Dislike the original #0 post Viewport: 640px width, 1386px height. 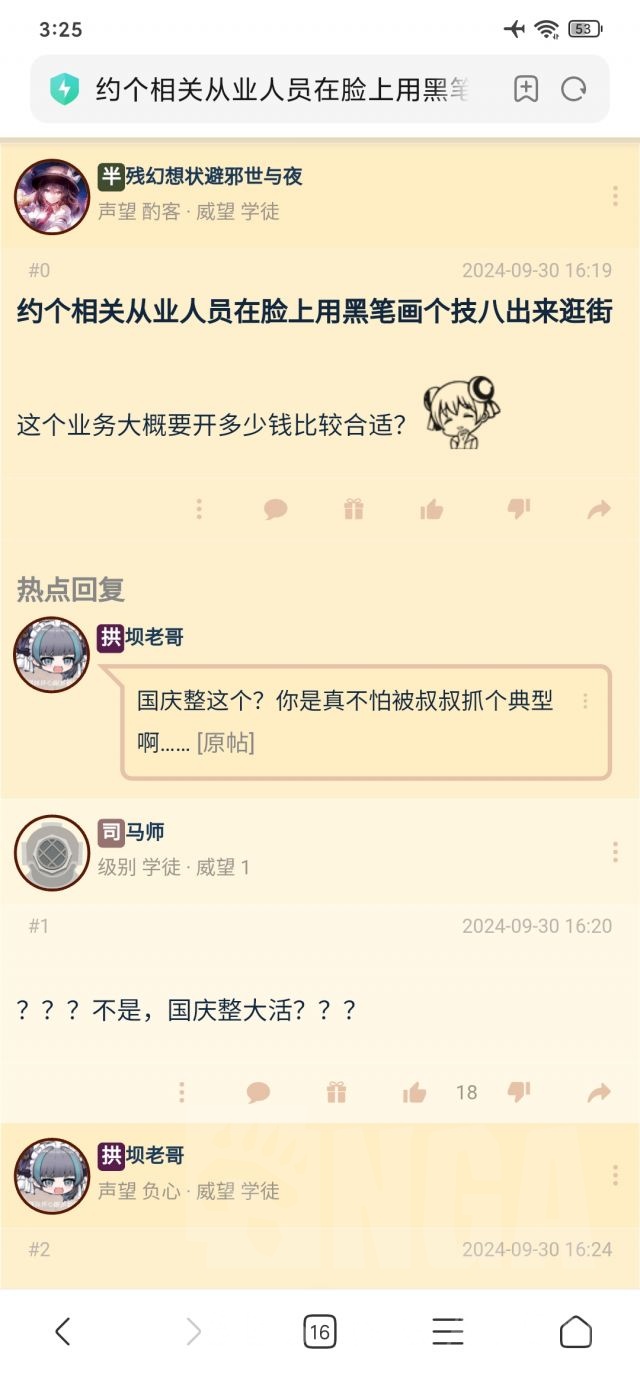click(x=518, y=510)
